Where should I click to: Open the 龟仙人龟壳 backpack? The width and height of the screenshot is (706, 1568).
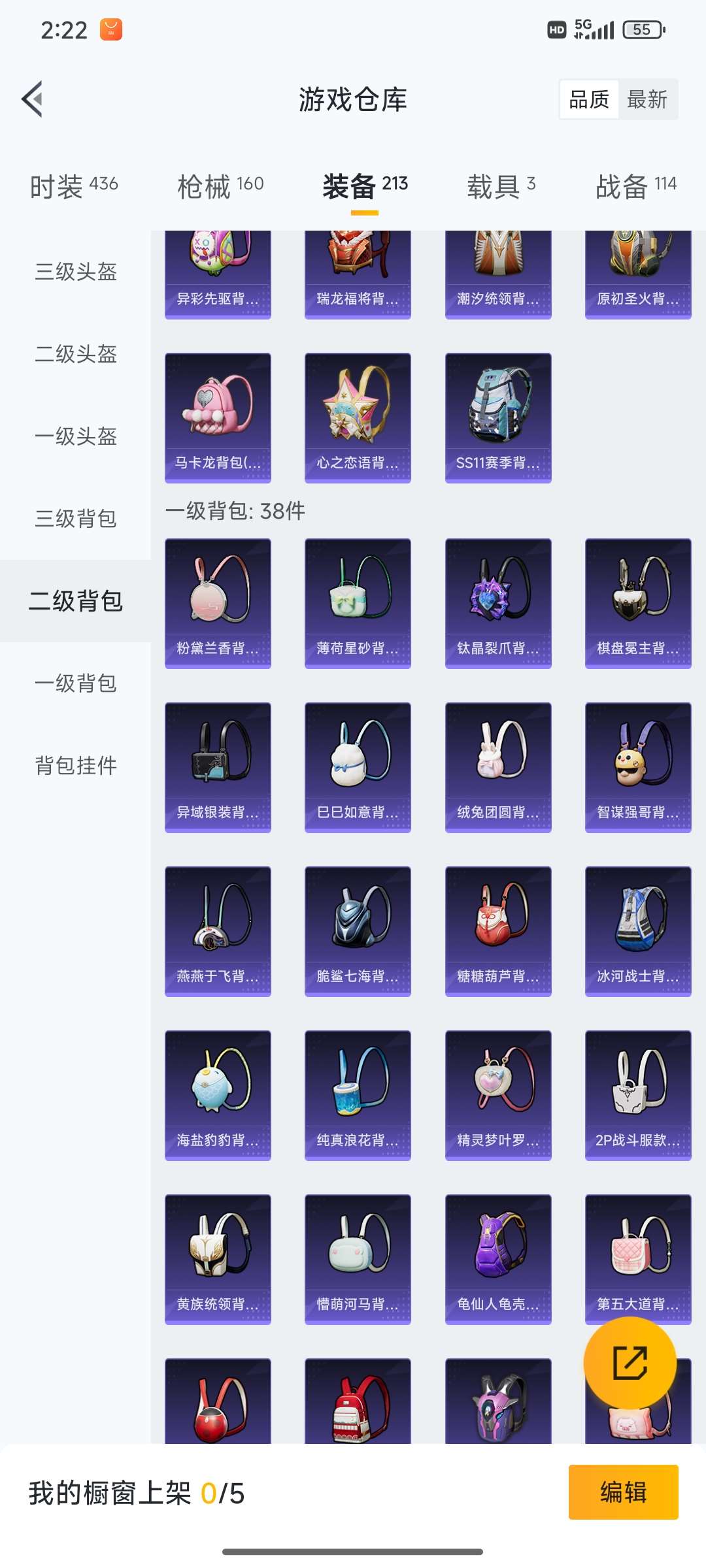coord(498,1259)
